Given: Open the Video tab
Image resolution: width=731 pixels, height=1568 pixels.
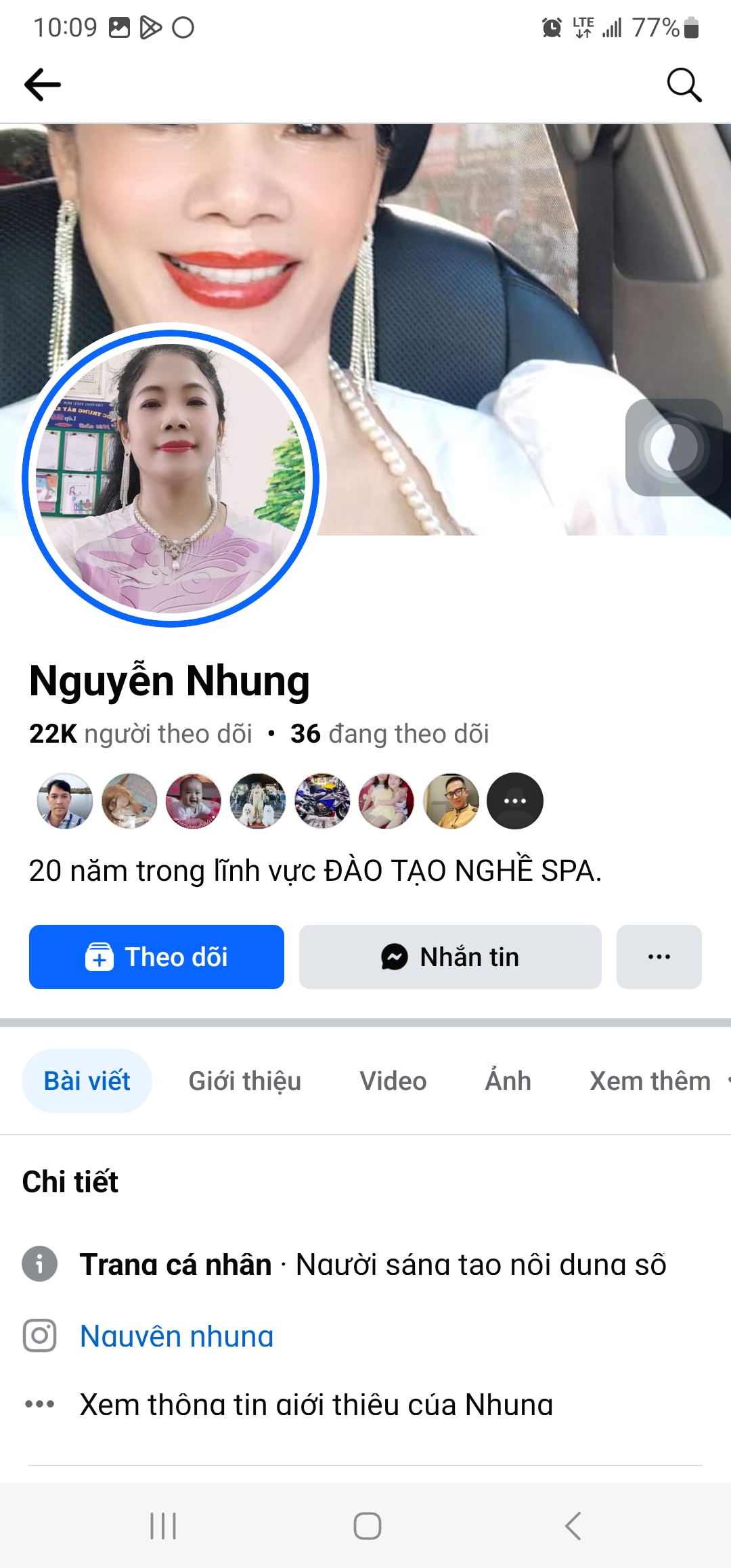Looking at the screenshot, I should tap(392, 1081).
